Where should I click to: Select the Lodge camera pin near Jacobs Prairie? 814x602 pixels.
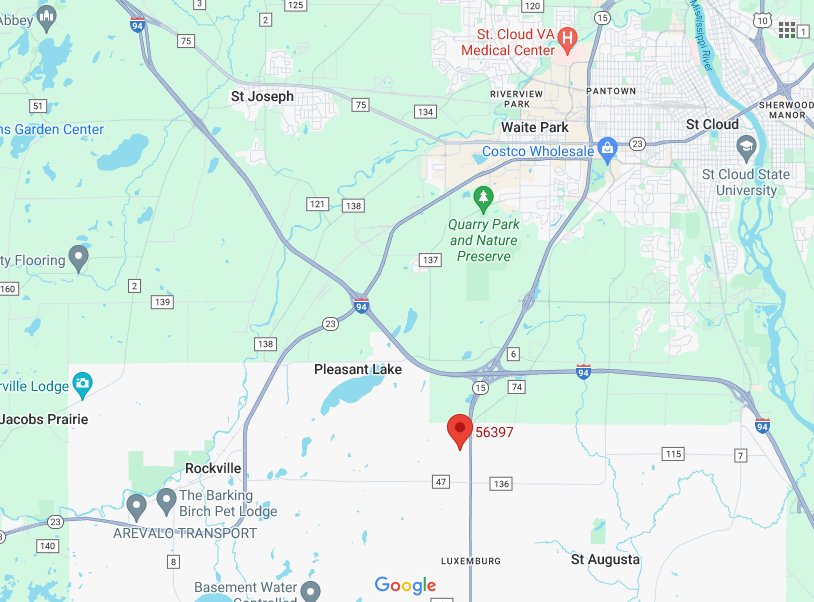tap(82, 385)
